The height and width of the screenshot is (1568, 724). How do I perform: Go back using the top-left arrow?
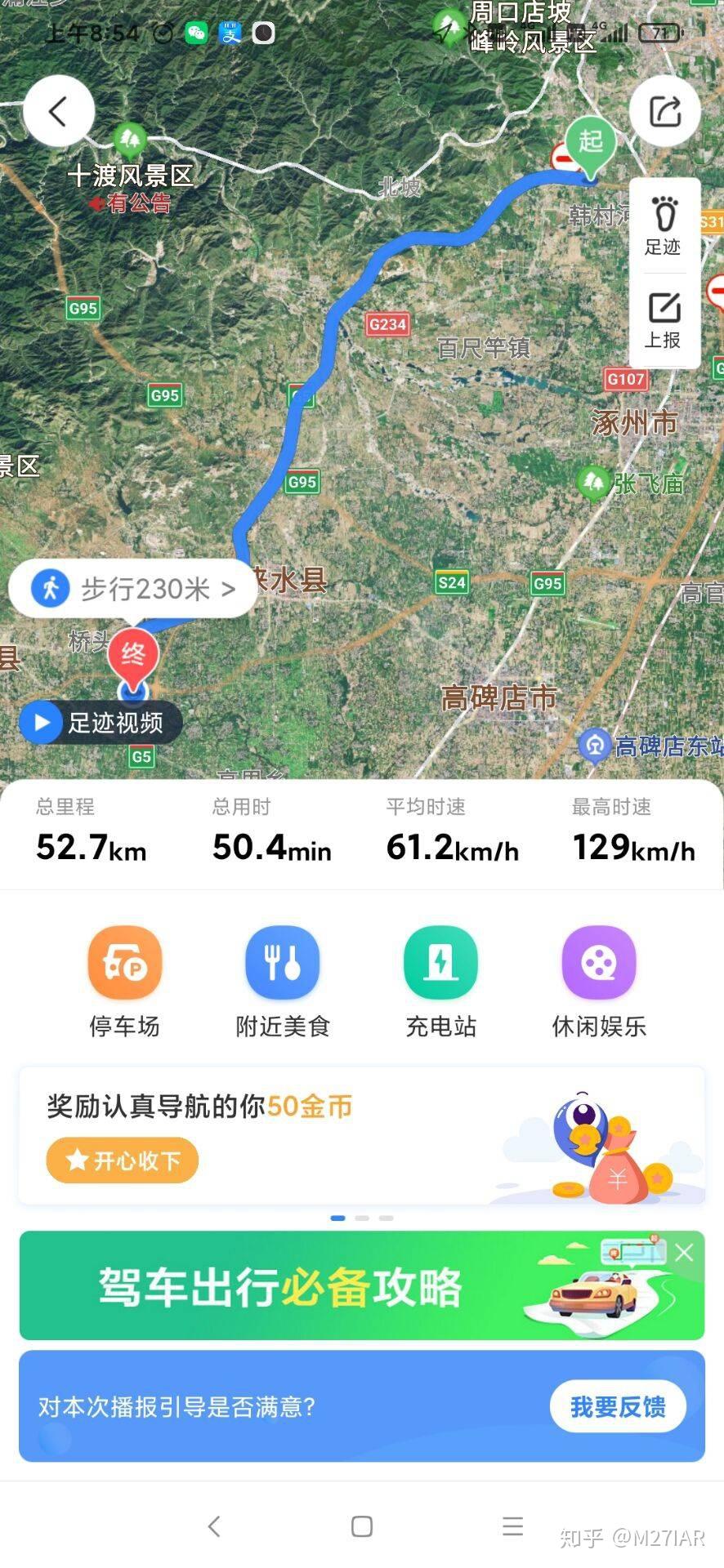59,111
